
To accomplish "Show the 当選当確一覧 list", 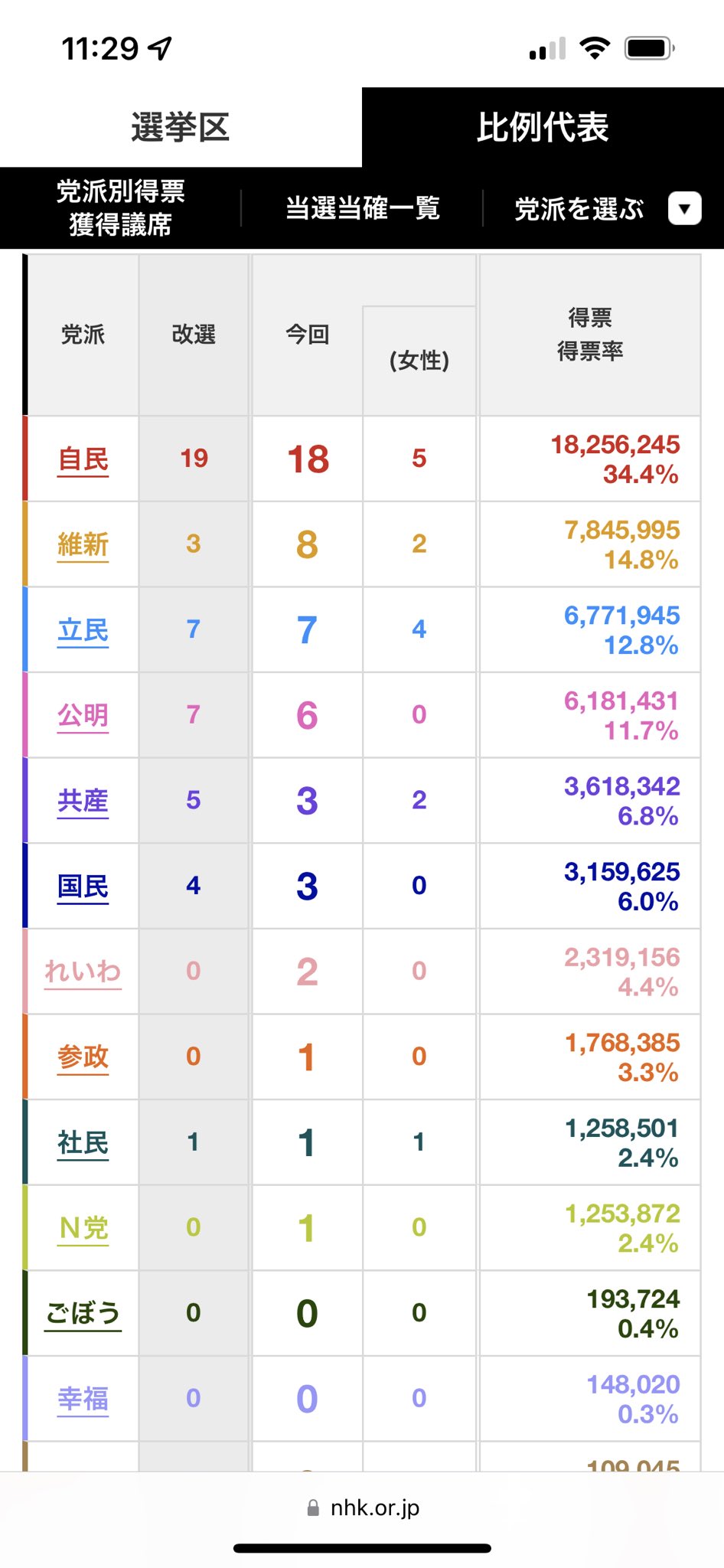I will coord(363,207).
